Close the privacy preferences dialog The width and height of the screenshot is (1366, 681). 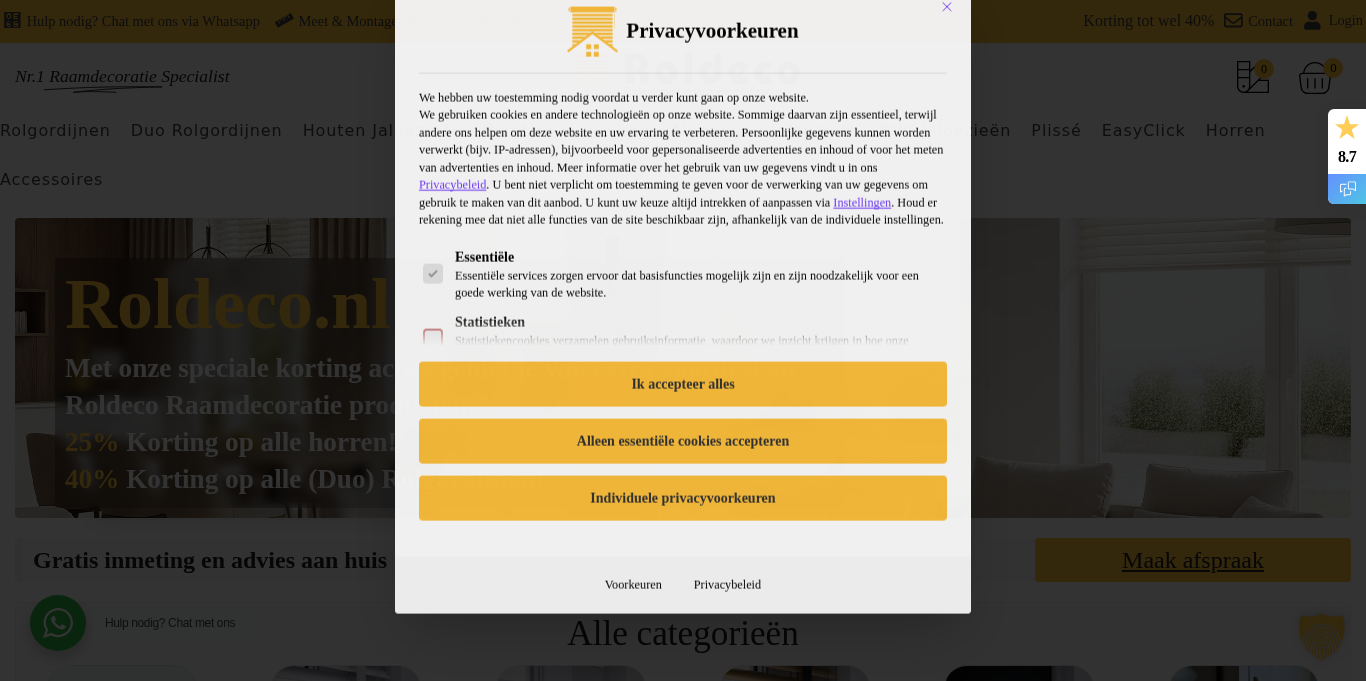click(946, 7)
